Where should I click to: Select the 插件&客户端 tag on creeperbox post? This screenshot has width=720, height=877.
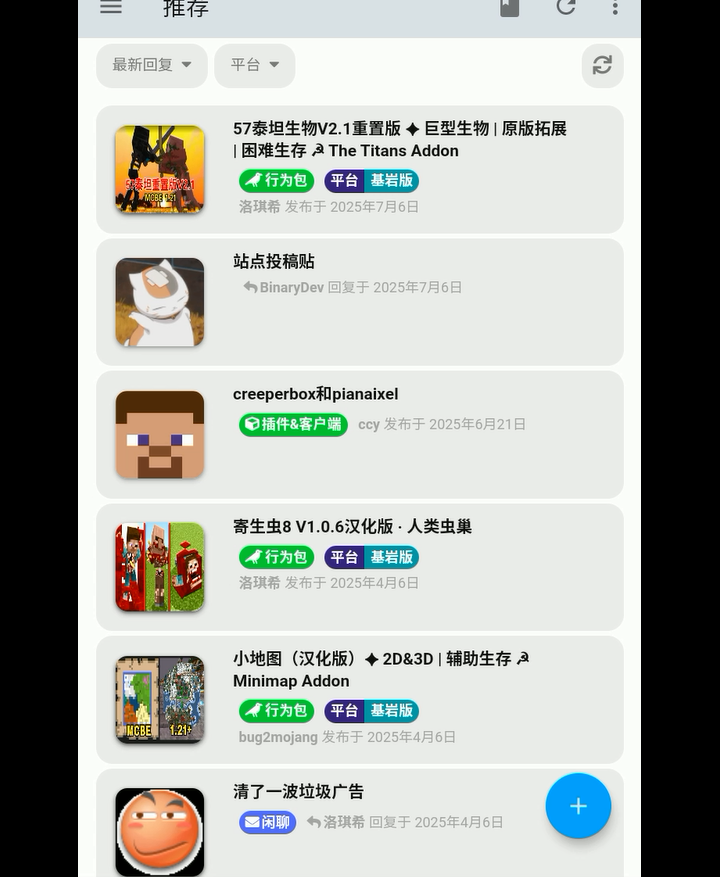click(293, 424)
